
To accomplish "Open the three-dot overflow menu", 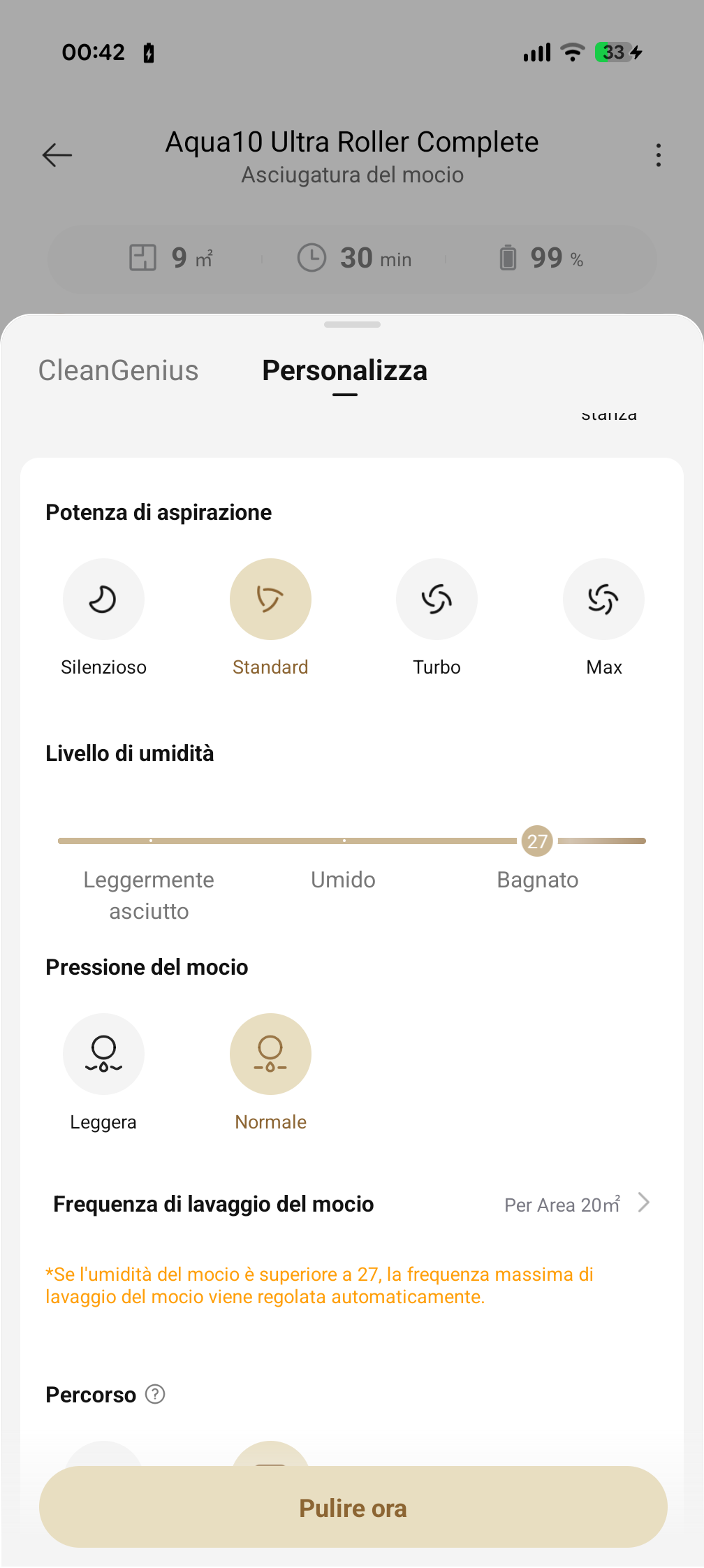I will tap(658, 154).
